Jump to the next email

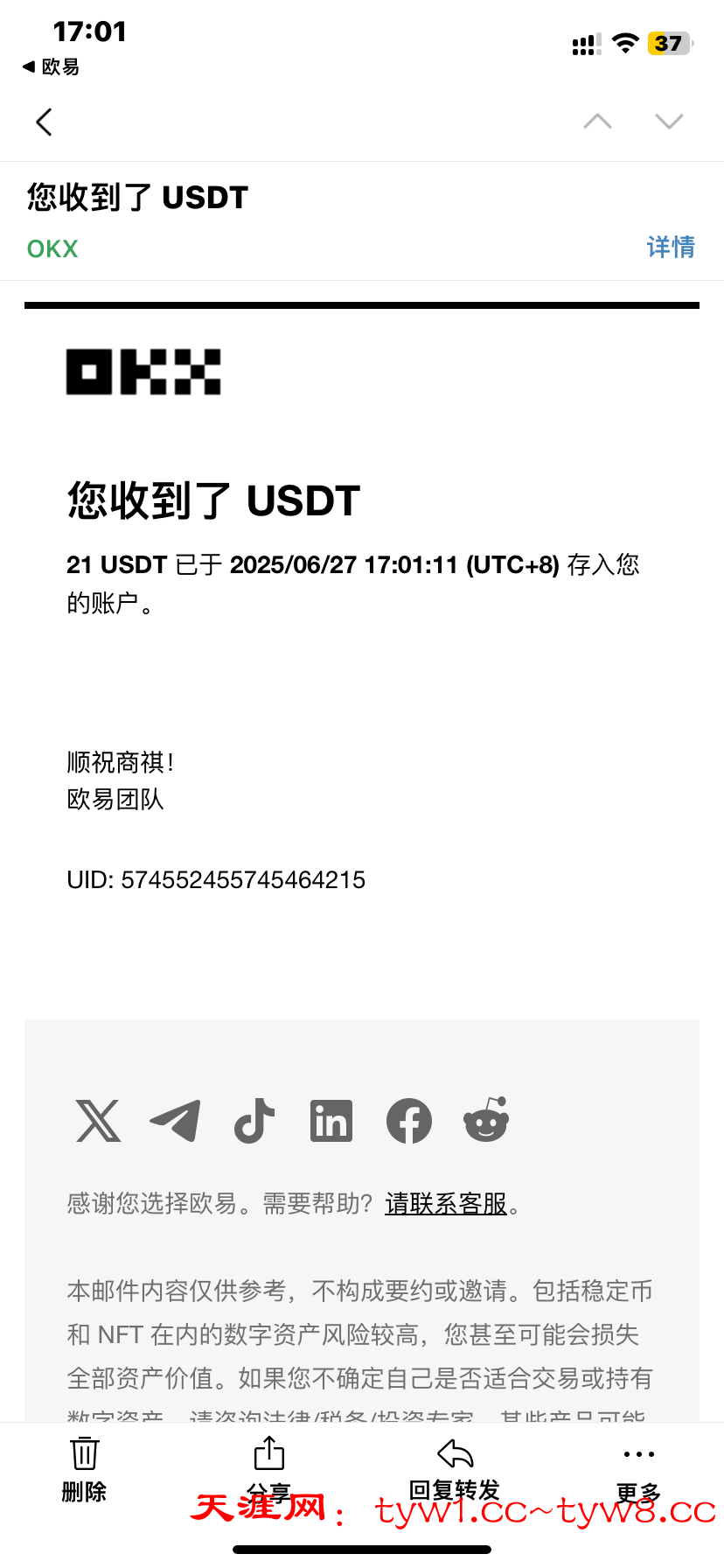669,122
